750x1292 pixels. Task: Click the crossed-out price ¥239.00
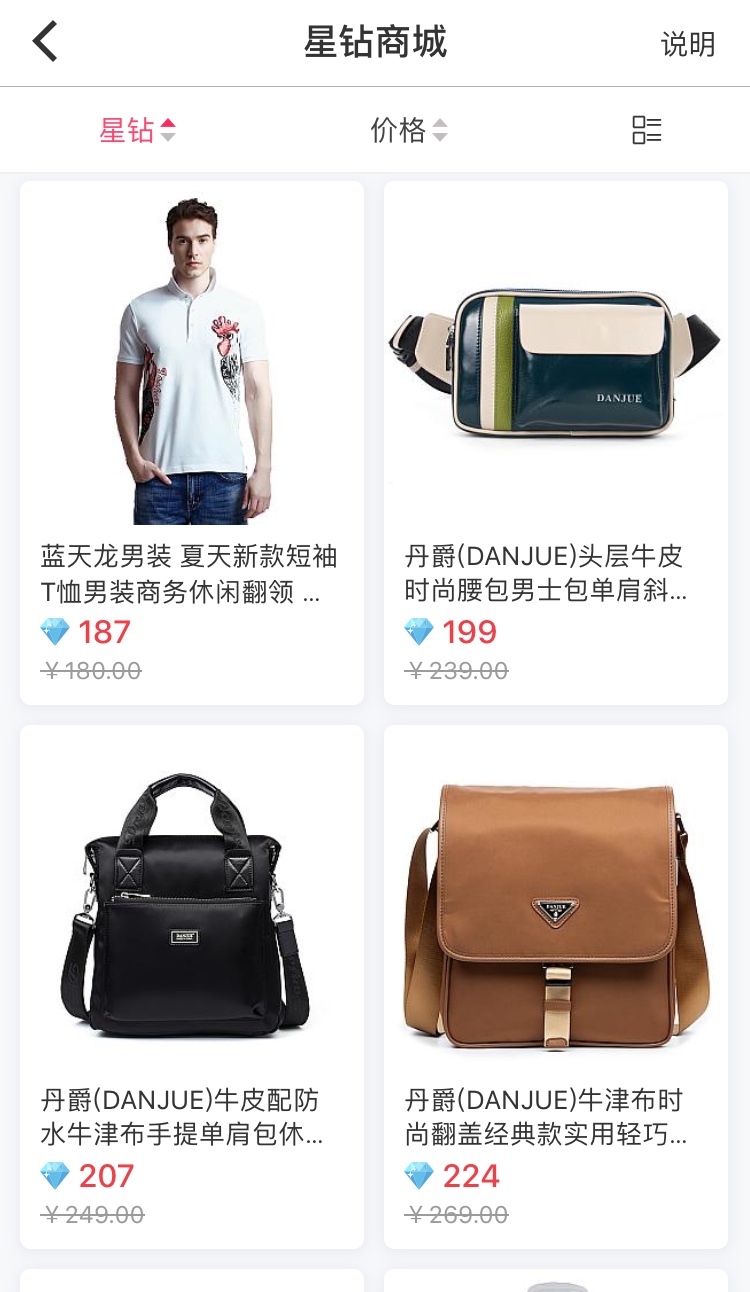click(456, 670)
